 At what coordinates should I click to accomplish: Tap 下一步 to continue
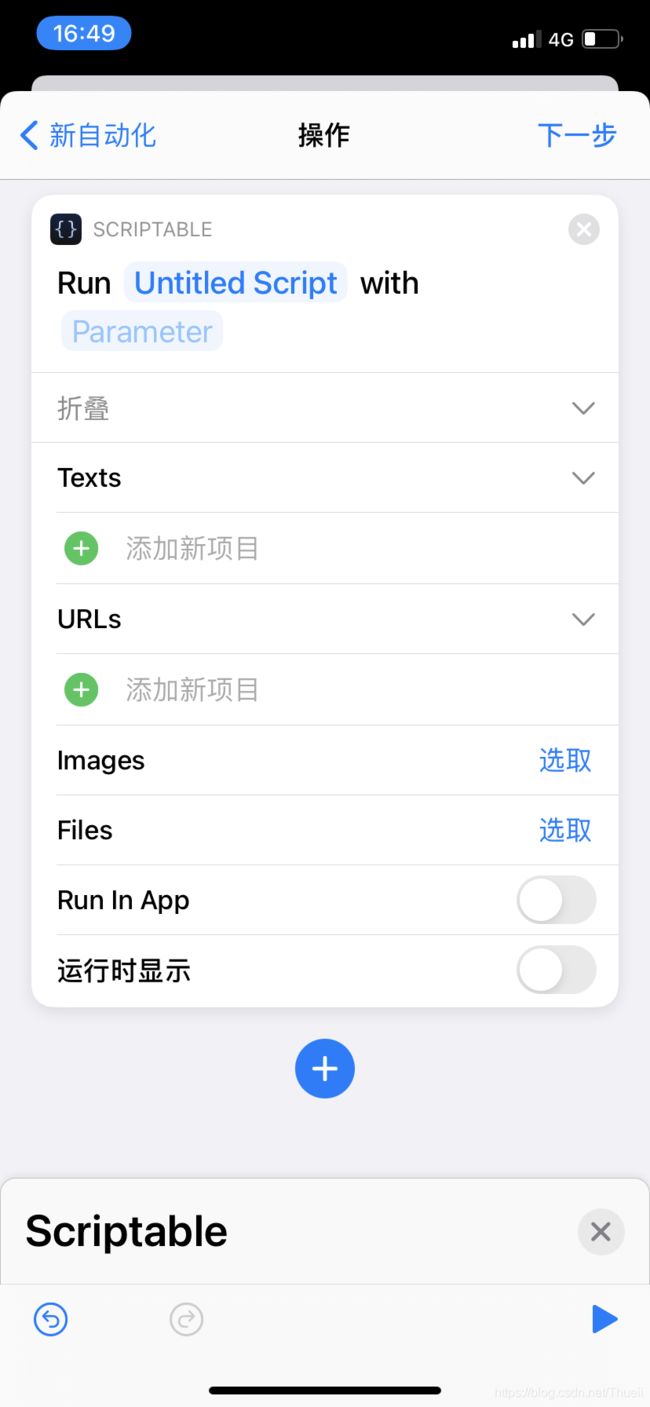577,135
